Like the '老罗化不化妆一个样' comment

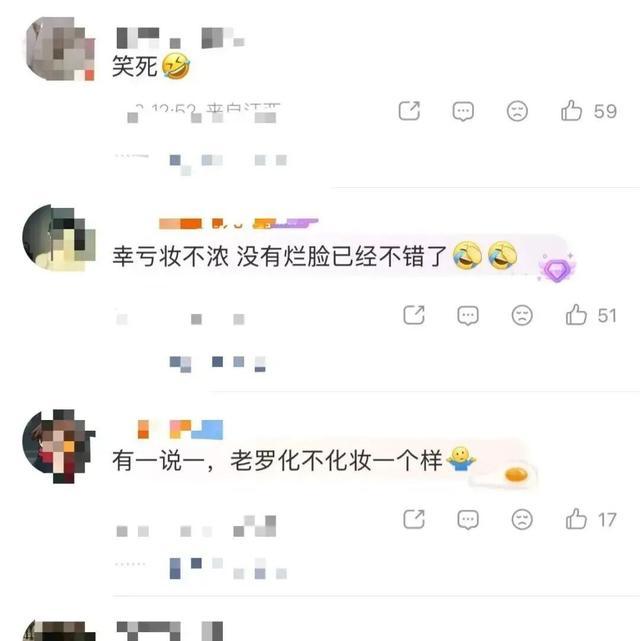[x=576, y=519]
